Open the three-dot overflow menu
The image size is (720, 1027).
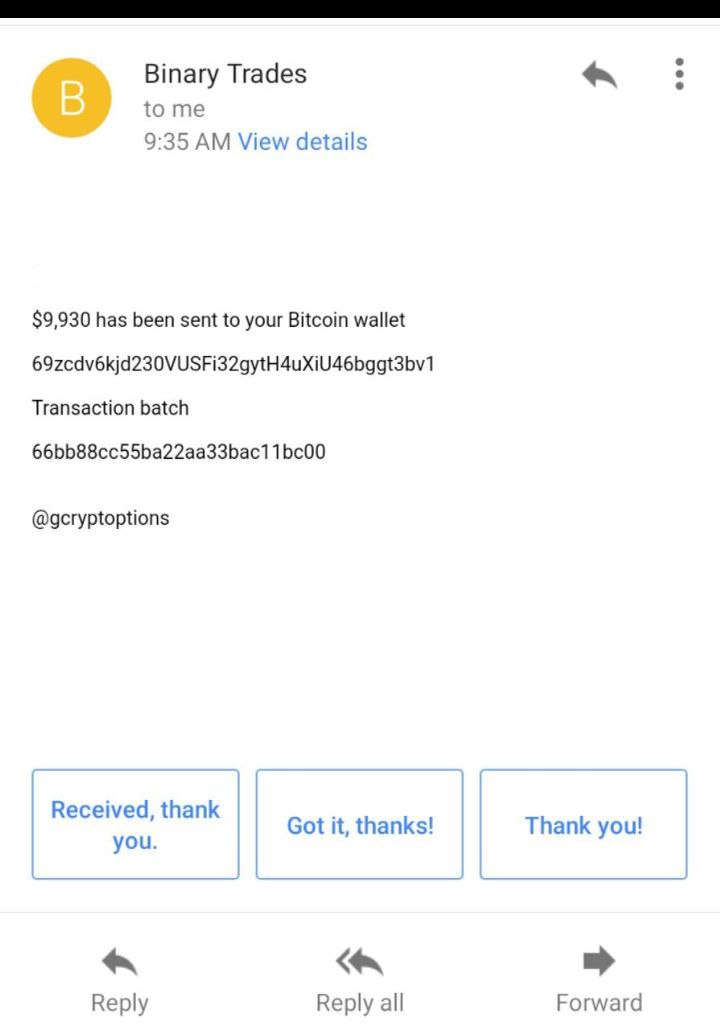(679, 74)
